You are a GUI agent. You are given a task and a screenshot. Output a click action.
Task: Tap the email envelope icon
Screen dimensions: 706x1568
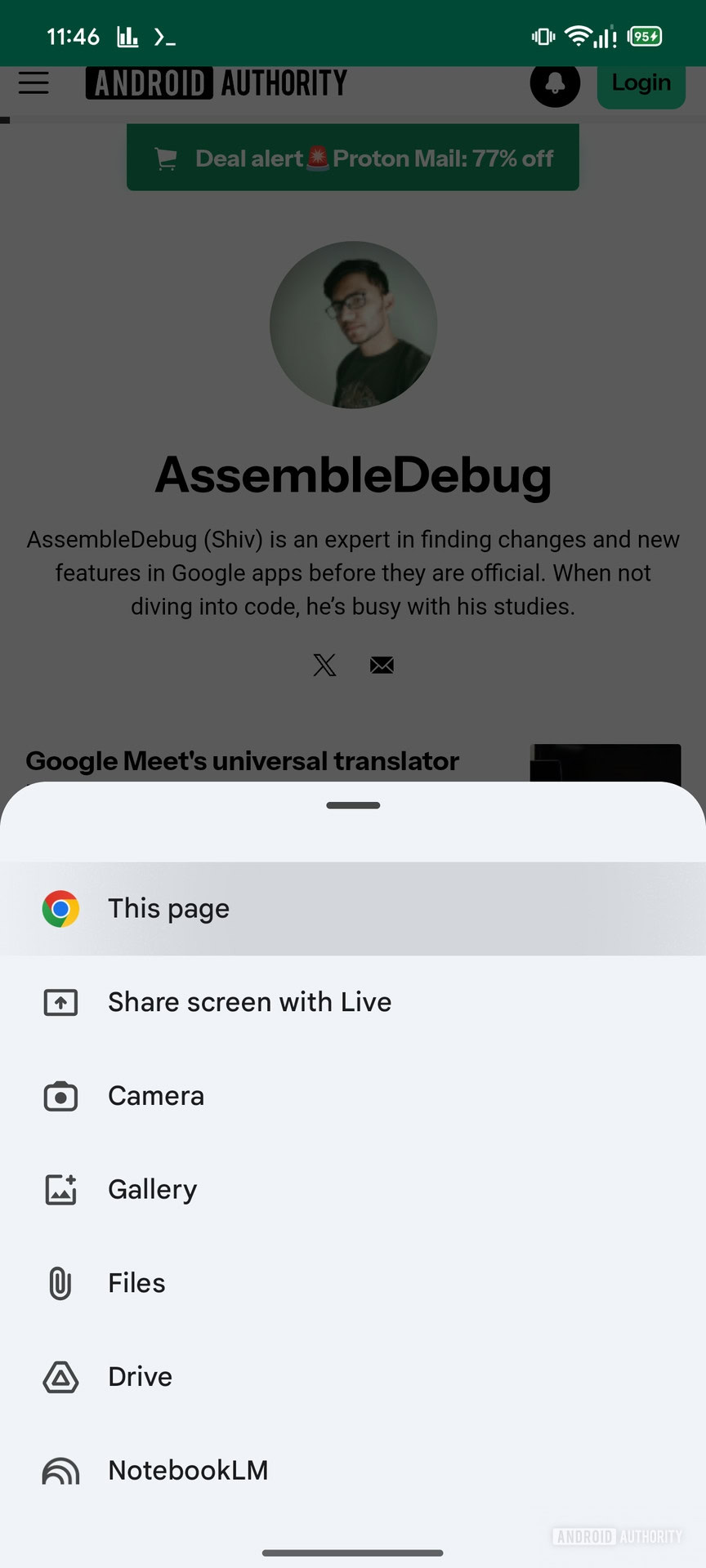(381, 665)
